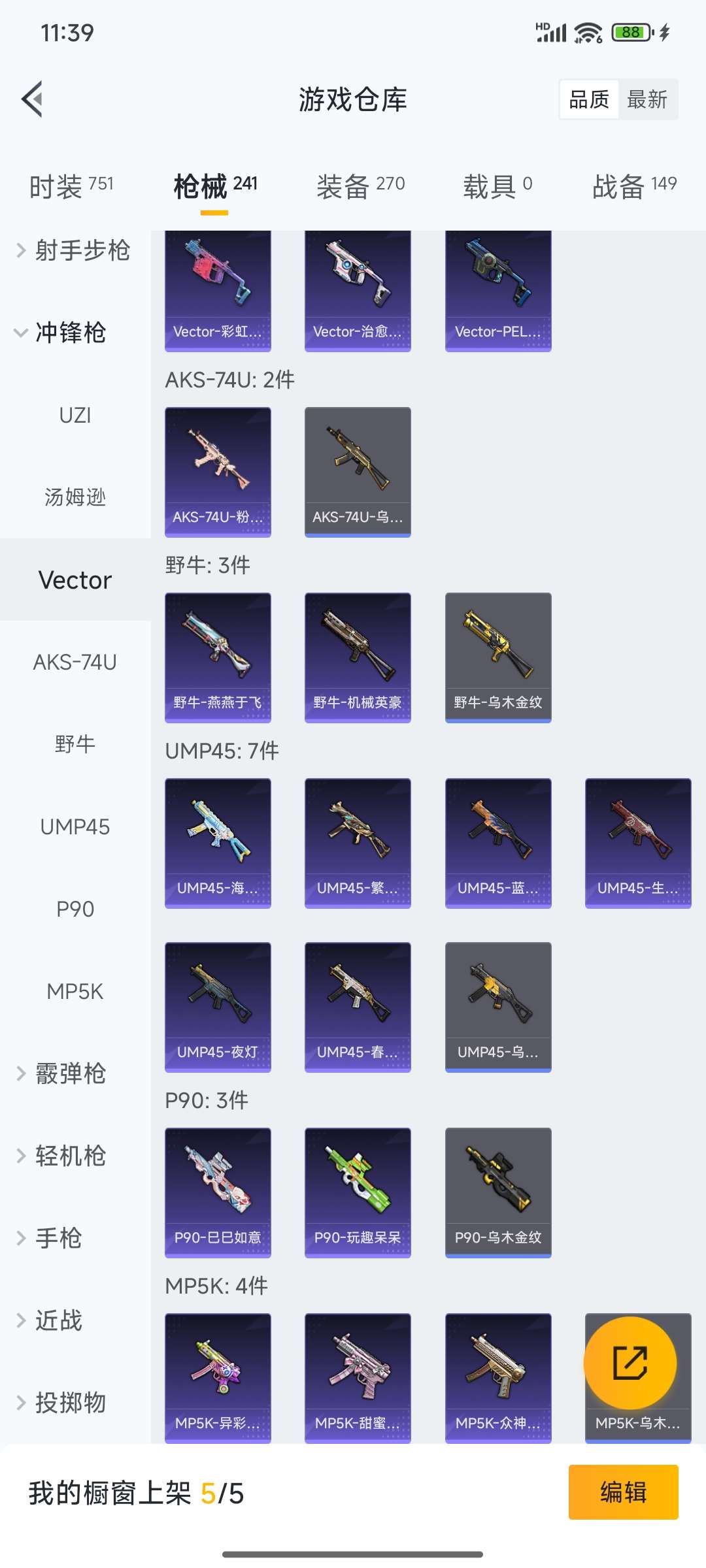Screen dimensions: 706x1568
Task: Open the 野牛-机械英豪 skin
Action: coord(358,657)
